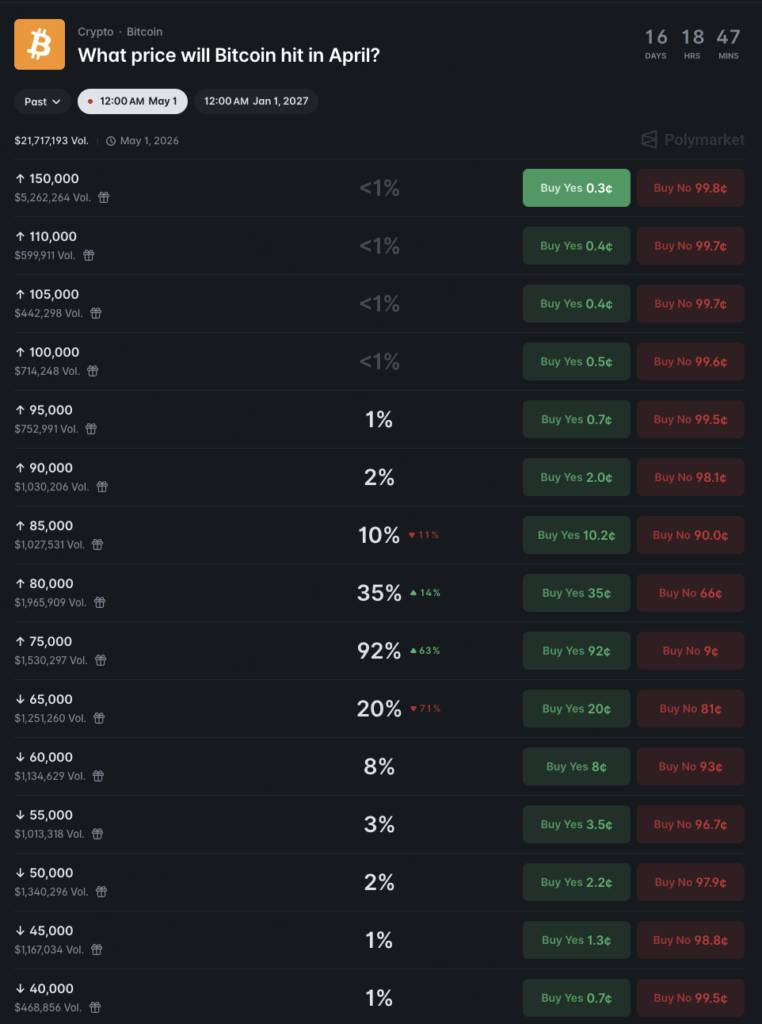
Task: Buy Yes at 92¢ for ↑ 75,000
Action: pyautogui.click(x=576, y=651)
